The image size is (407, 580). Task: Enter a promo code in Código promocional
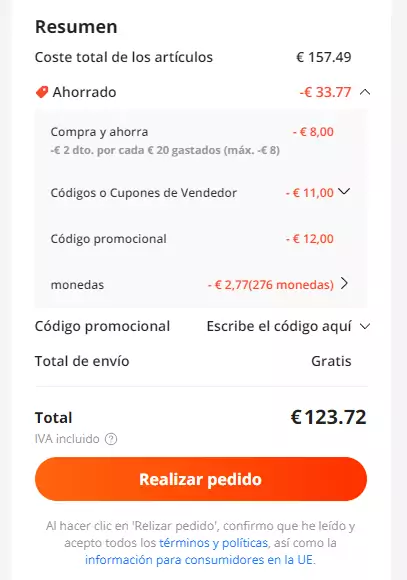[279, 326]
